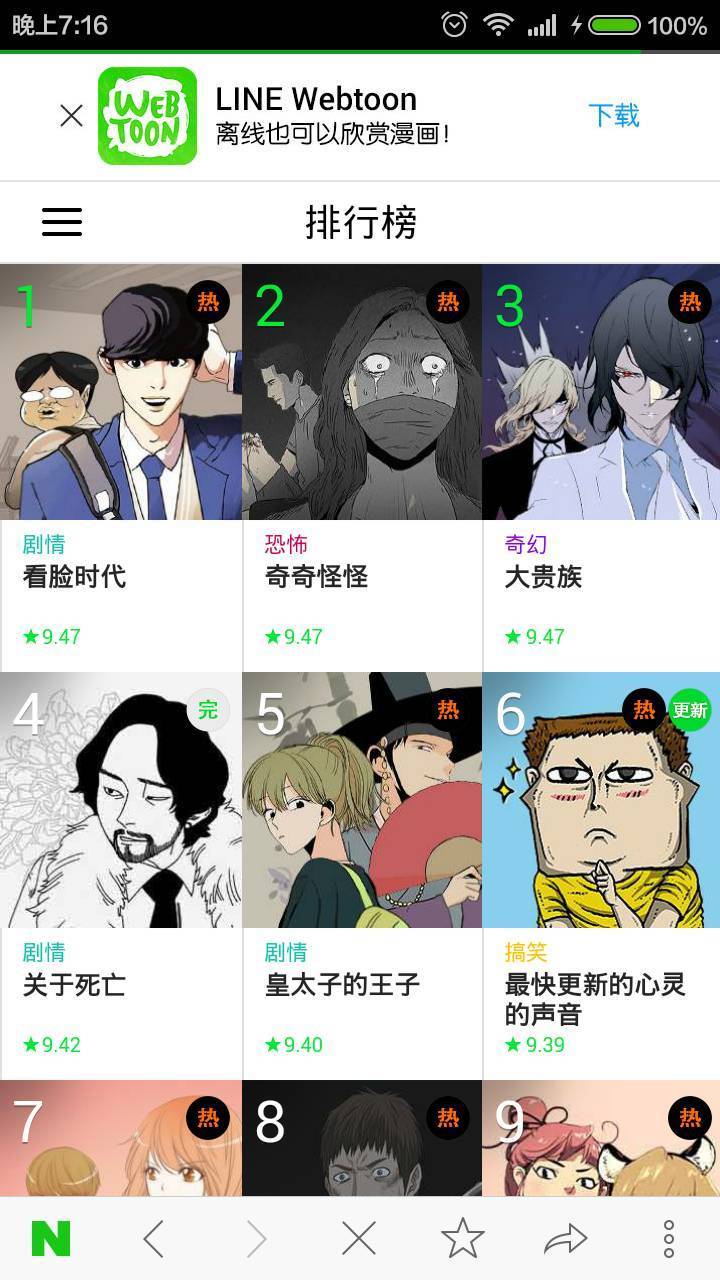This screenshot has width=720, height=1280.
Task: Tap 下载 to download LINE Webtoon
Action: [x=613, y=116]
